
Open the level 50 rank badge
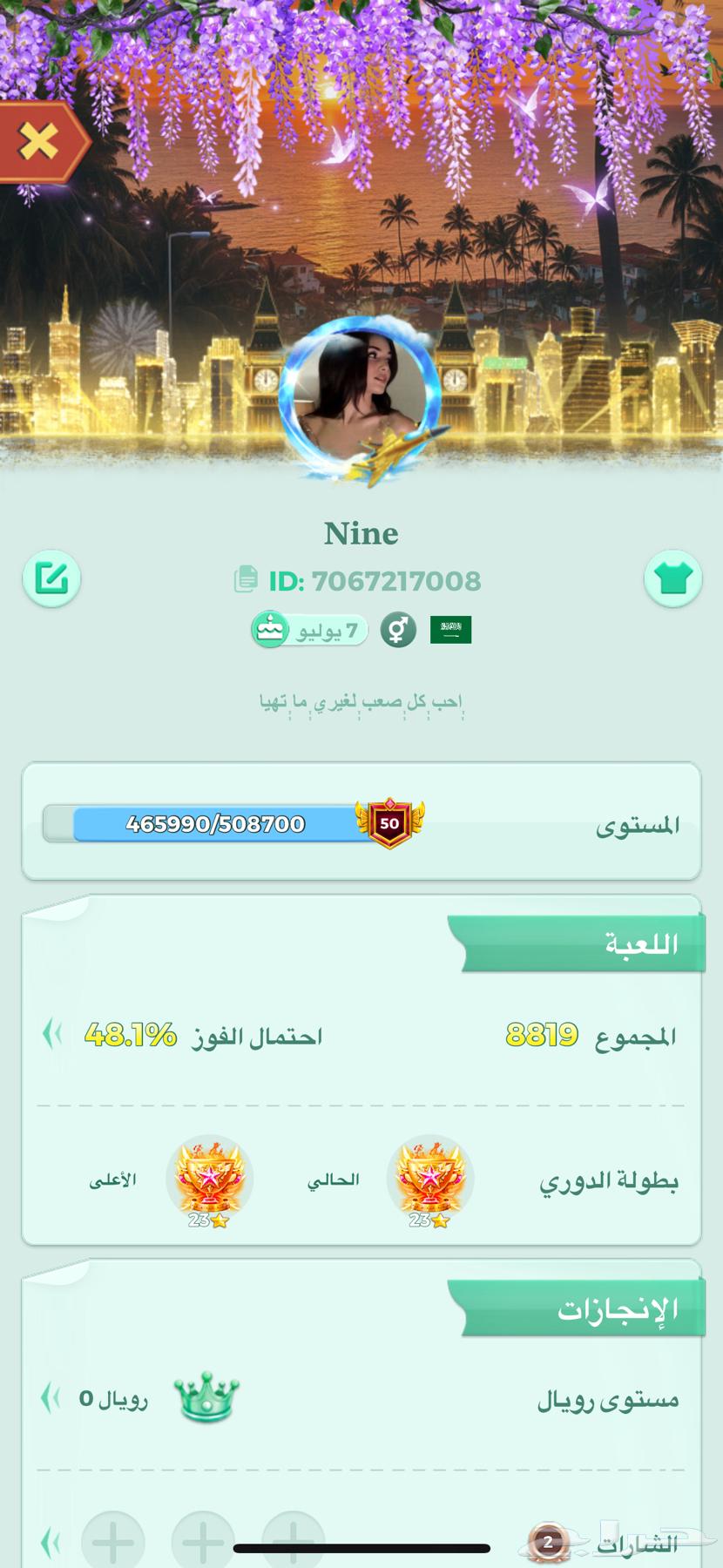pos(389,823)
